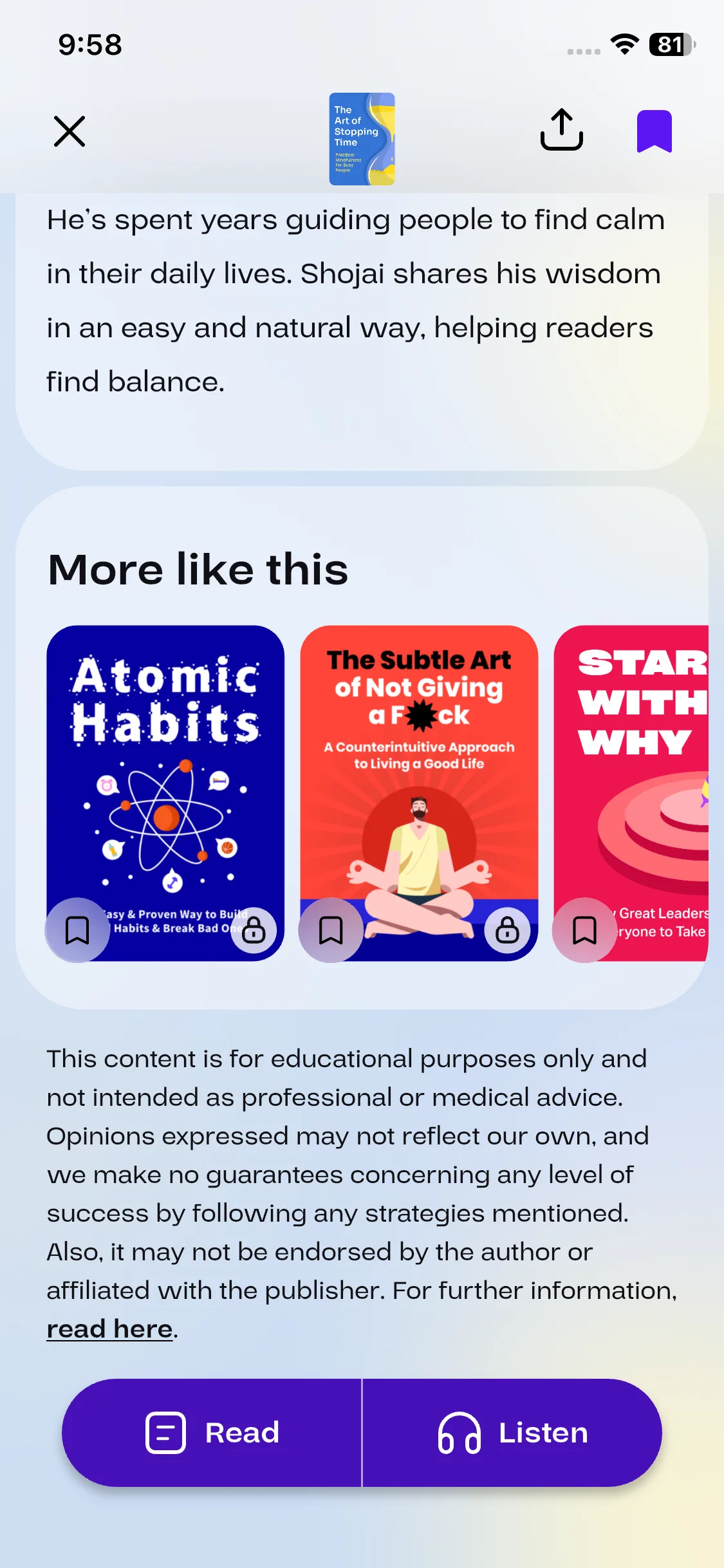The width and height of the screenshot is (724, 1568).
Task: Close the book summary page
Action: click(70, 132)
